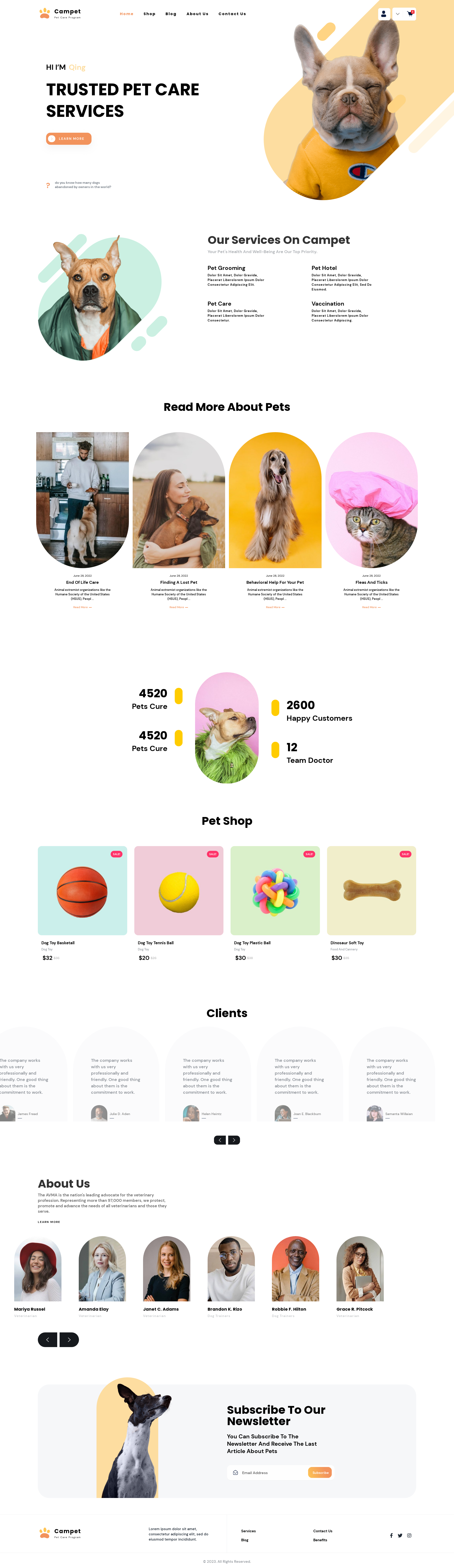Screen dimensions: 454x1568
Task: Navigate to About Us in header
Action: (197, 14)
